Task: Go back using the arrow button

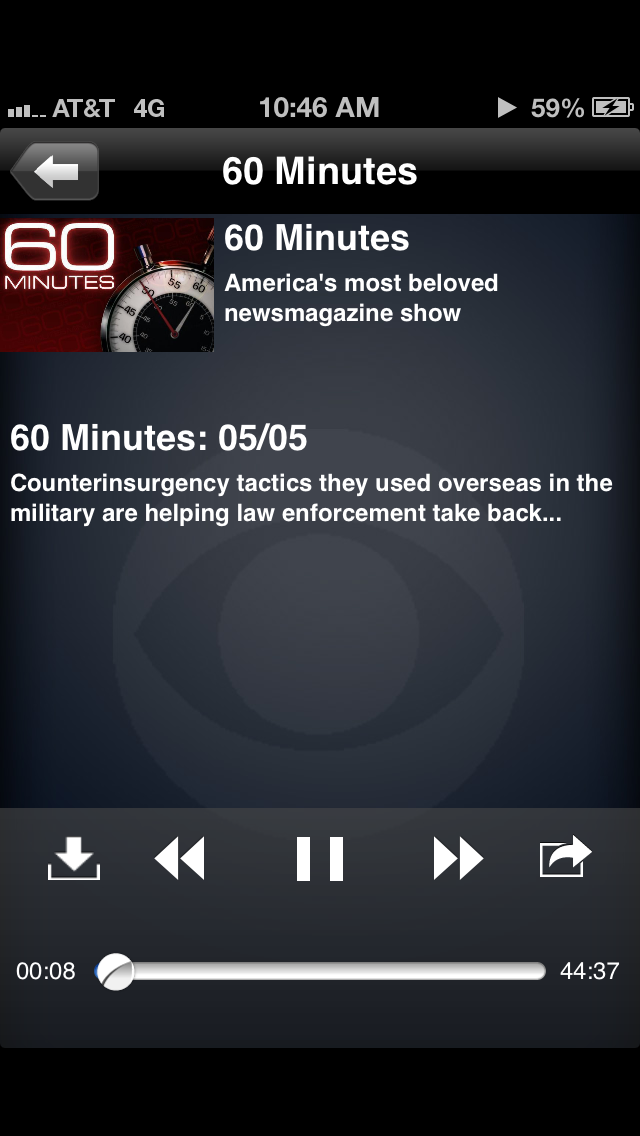Action: pyautogui.click(x=56, y=172)
